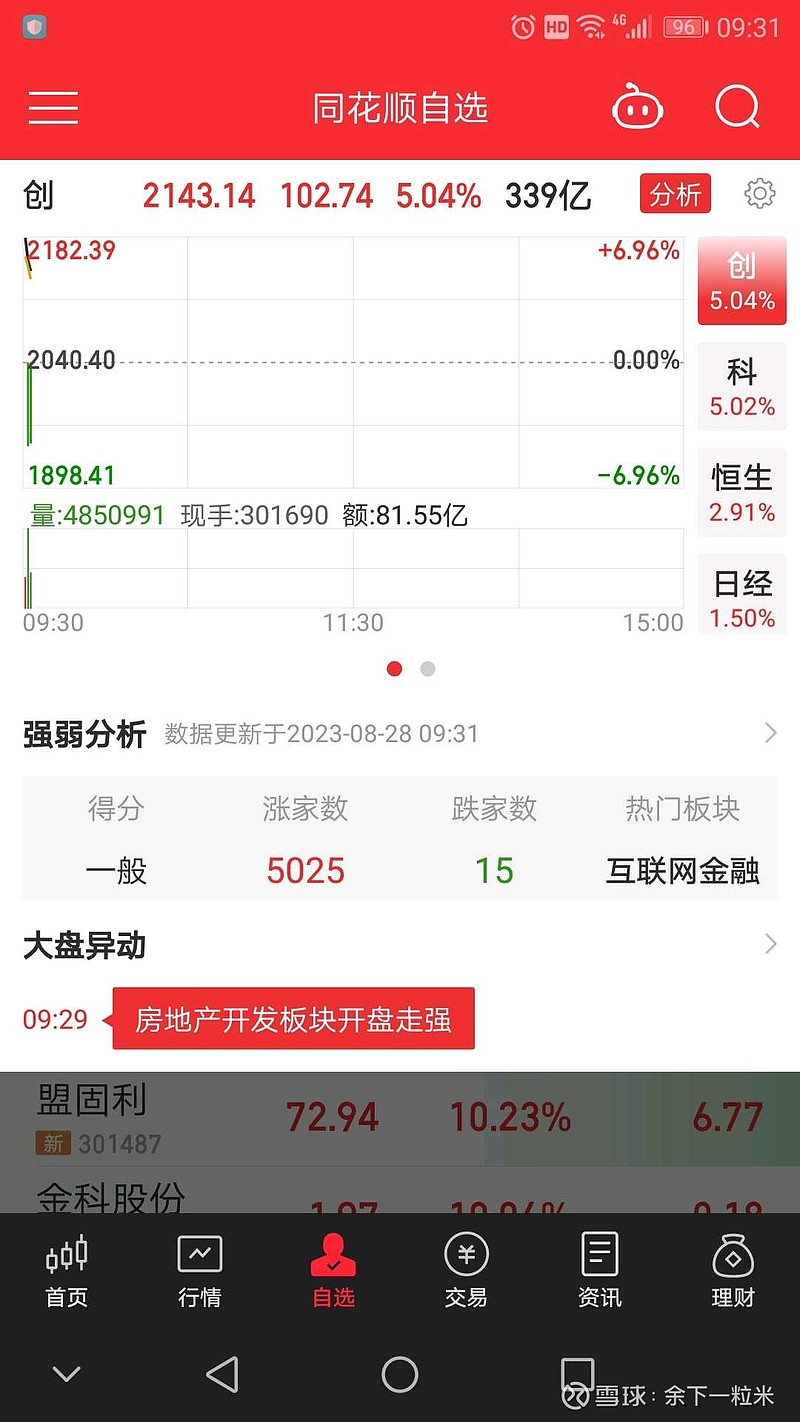This screenshot has height=1422, width=800.
Task: Open the 理财 wealth management icon
Action: [732, 1270]
